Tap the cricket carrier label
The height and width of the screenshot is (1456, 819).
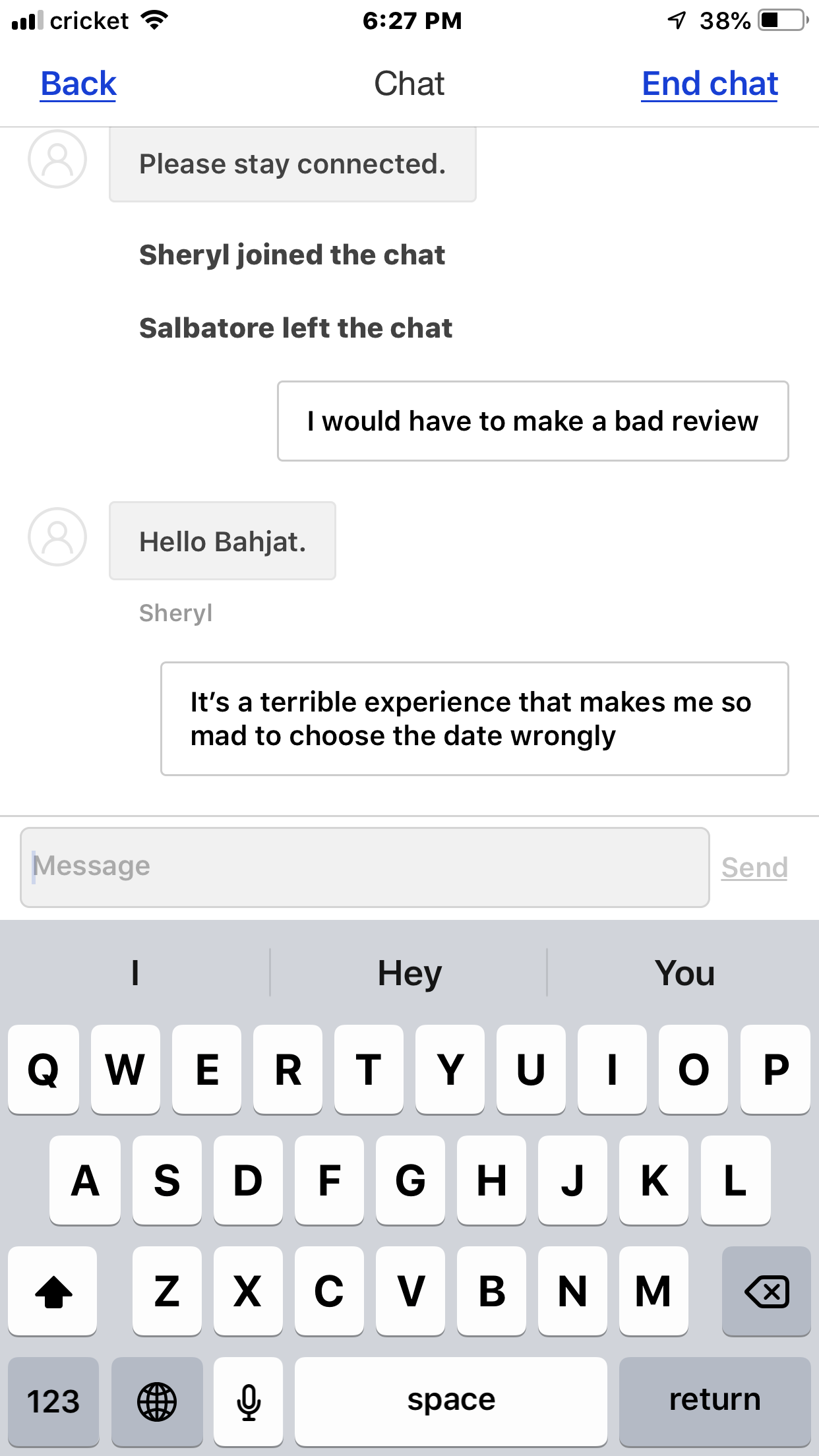pyautogui.click(x=90, y=20)
